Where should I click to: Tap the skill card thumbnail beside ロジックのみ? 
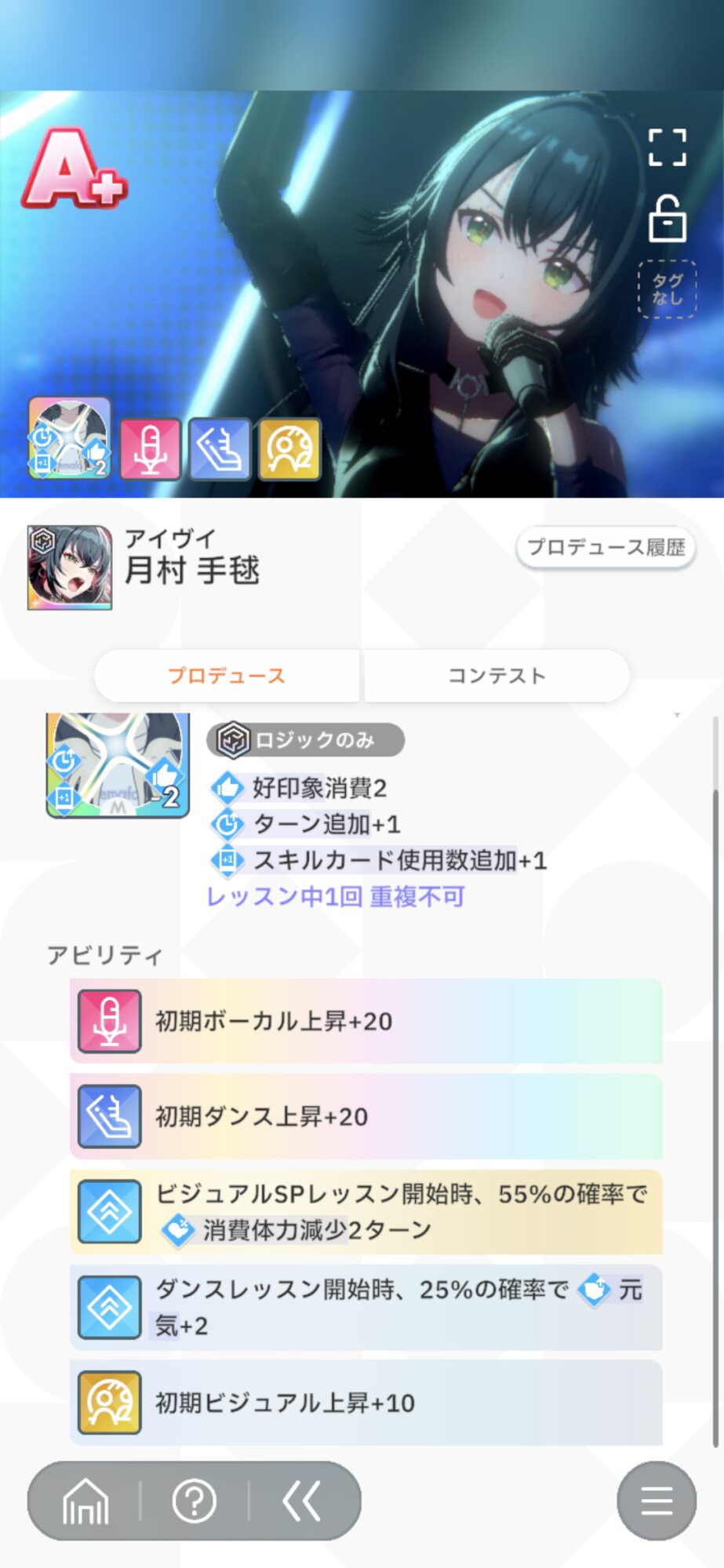tap(118, 764)
